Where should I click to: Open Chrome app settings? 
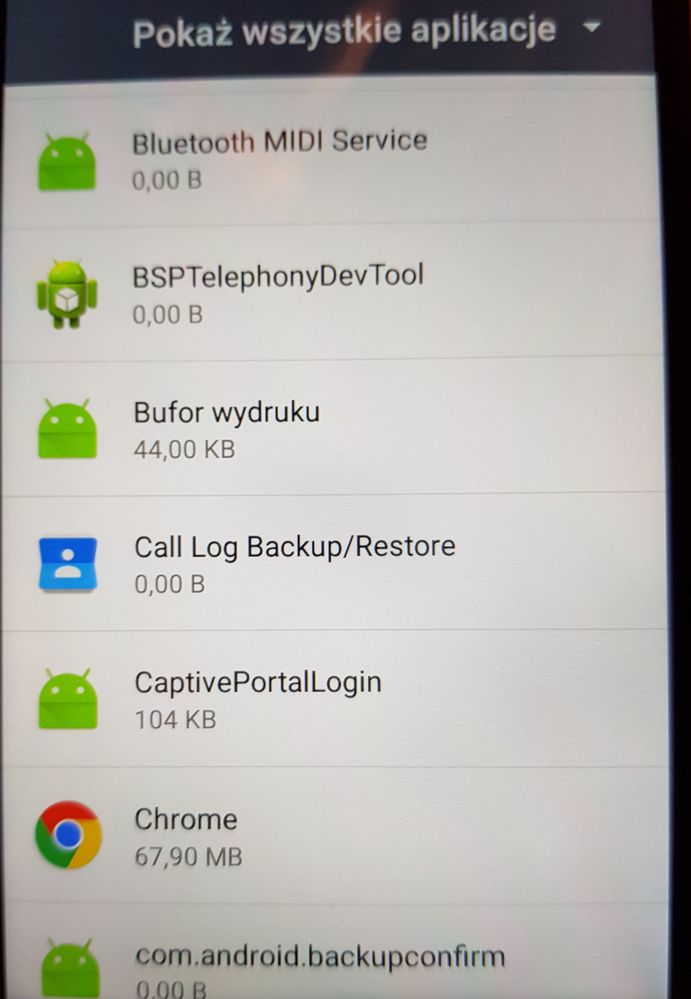[x=188, y=836]
